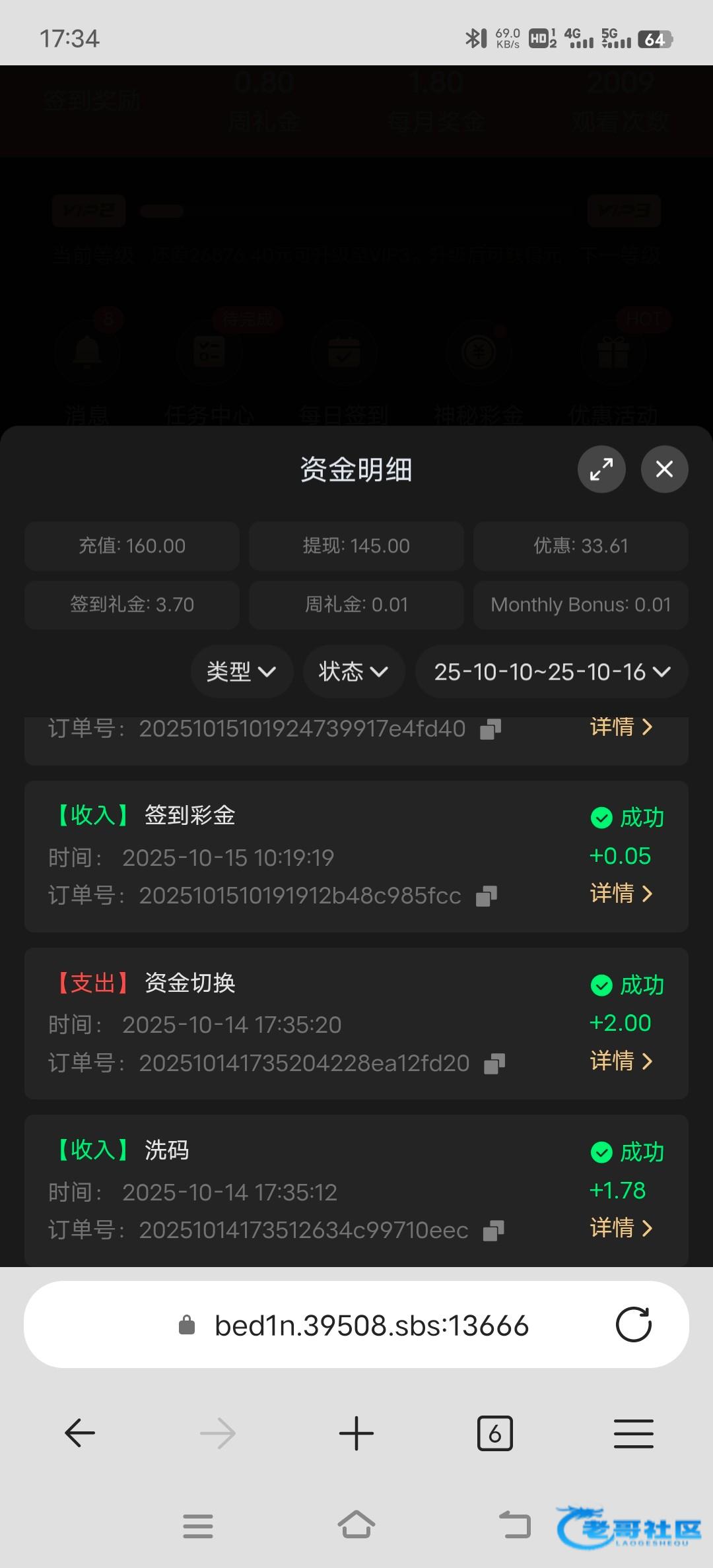This screenshot has height=1568, width=713.
Task: Copy the 签到彩金 order number
Action: click(x=487, y=896)
